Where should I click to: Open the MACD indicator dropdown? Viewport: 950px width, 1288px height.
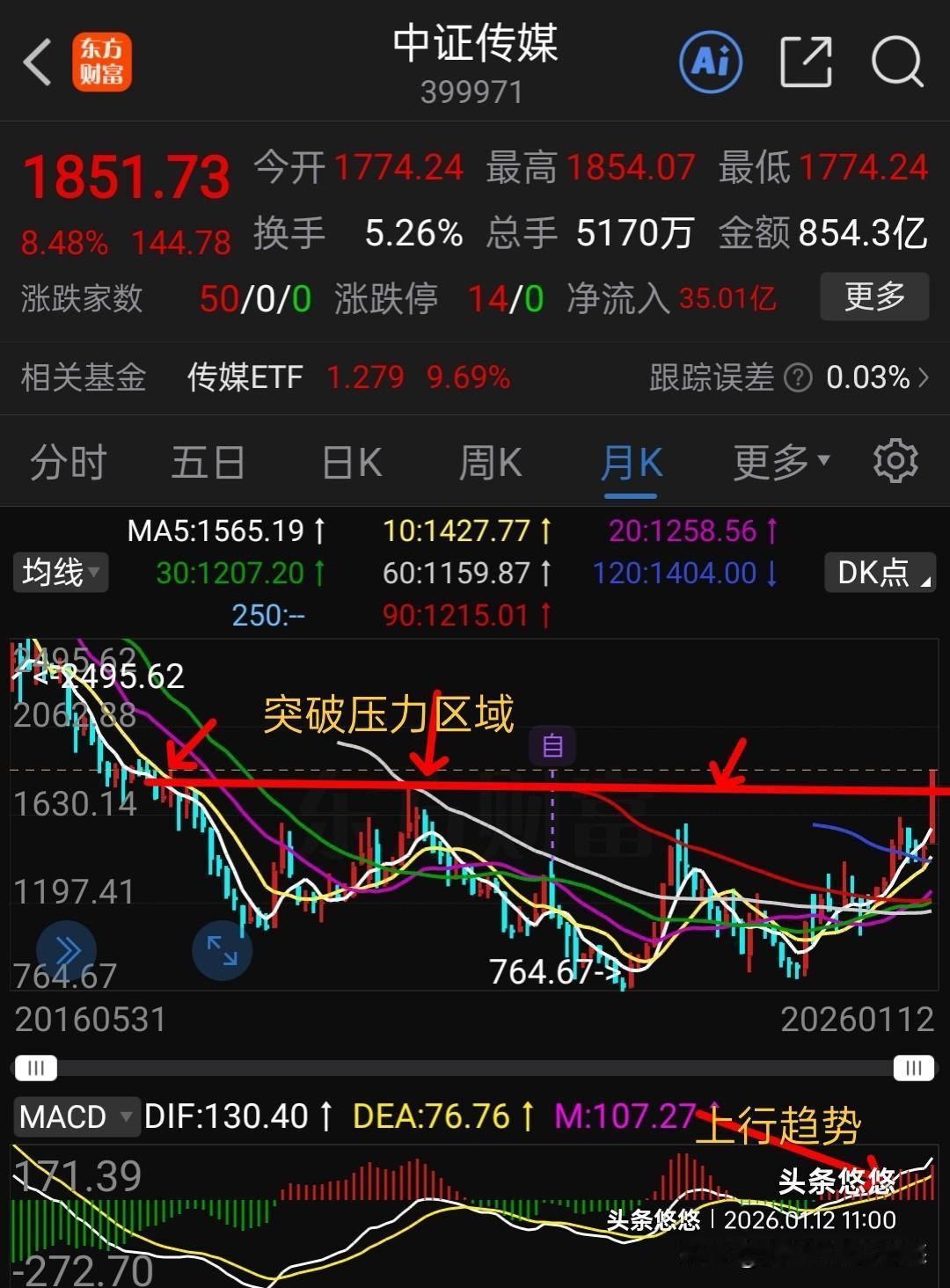tap(76, 1116)
